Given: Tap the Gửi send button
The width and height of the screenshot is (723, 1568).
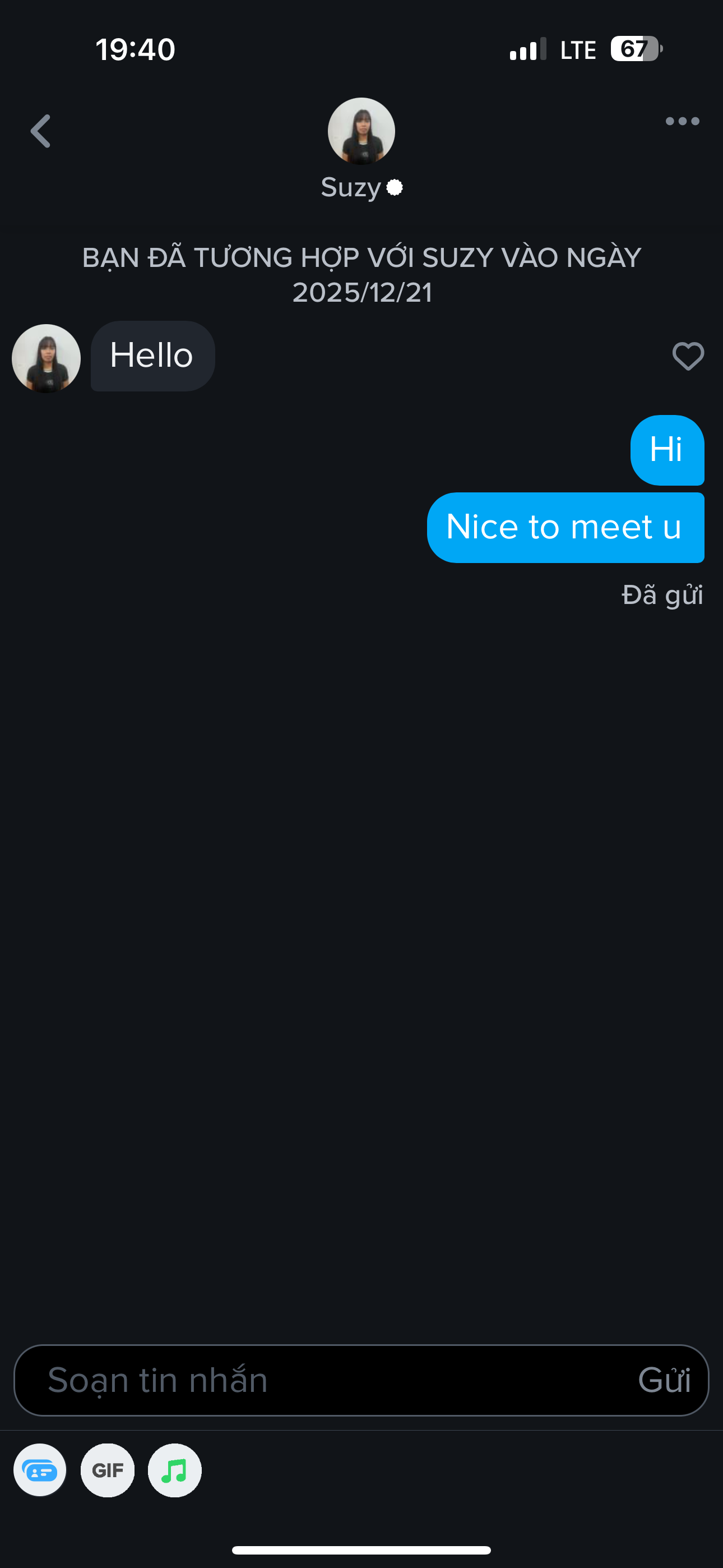Looking at the screenshot, I should (x=664, y=1380).
